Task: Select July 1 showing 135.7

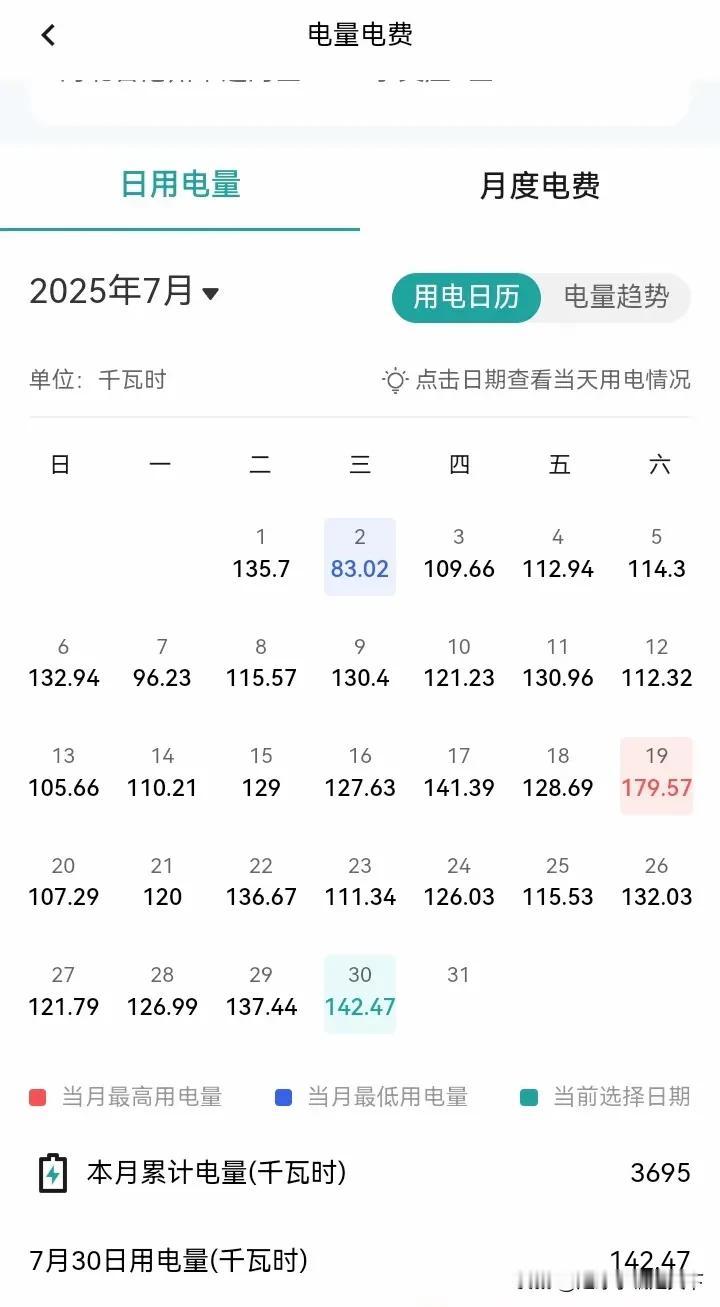Action: (x=261, y=556)
